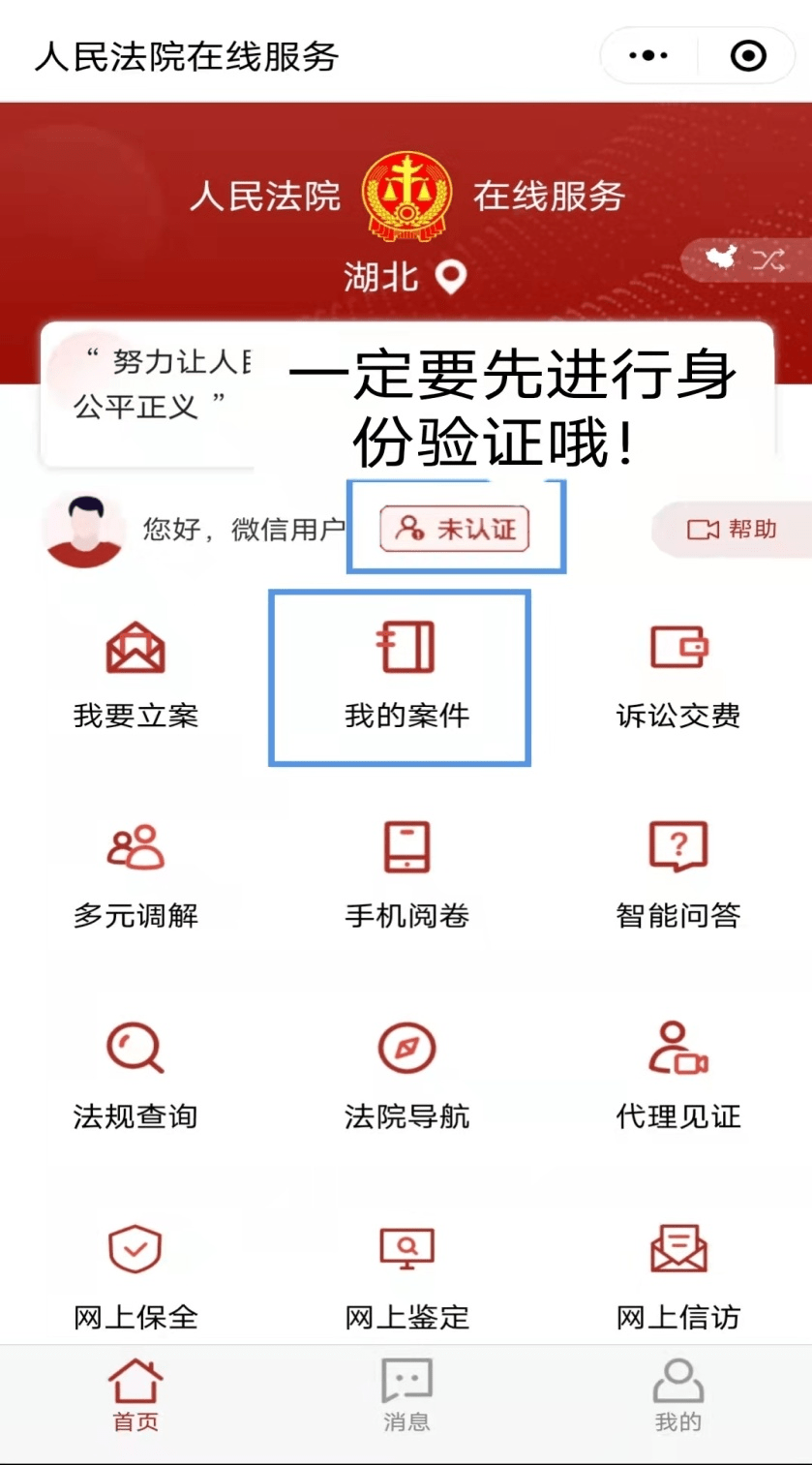Open 网上信访
812x1465 pixels.
pos(677,1273)
